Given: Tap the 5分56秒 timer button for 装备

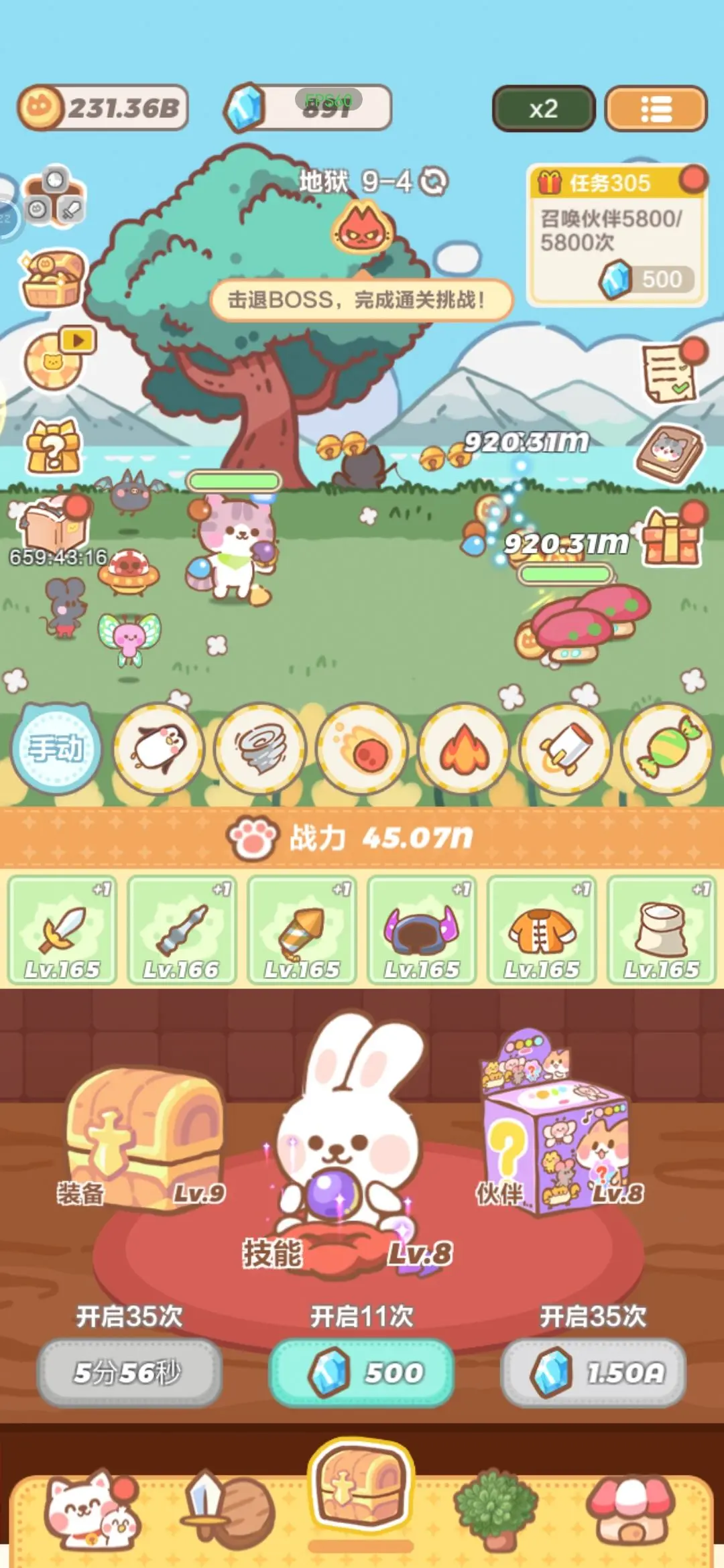Looking at the screenshot, I should [129, 1372].
